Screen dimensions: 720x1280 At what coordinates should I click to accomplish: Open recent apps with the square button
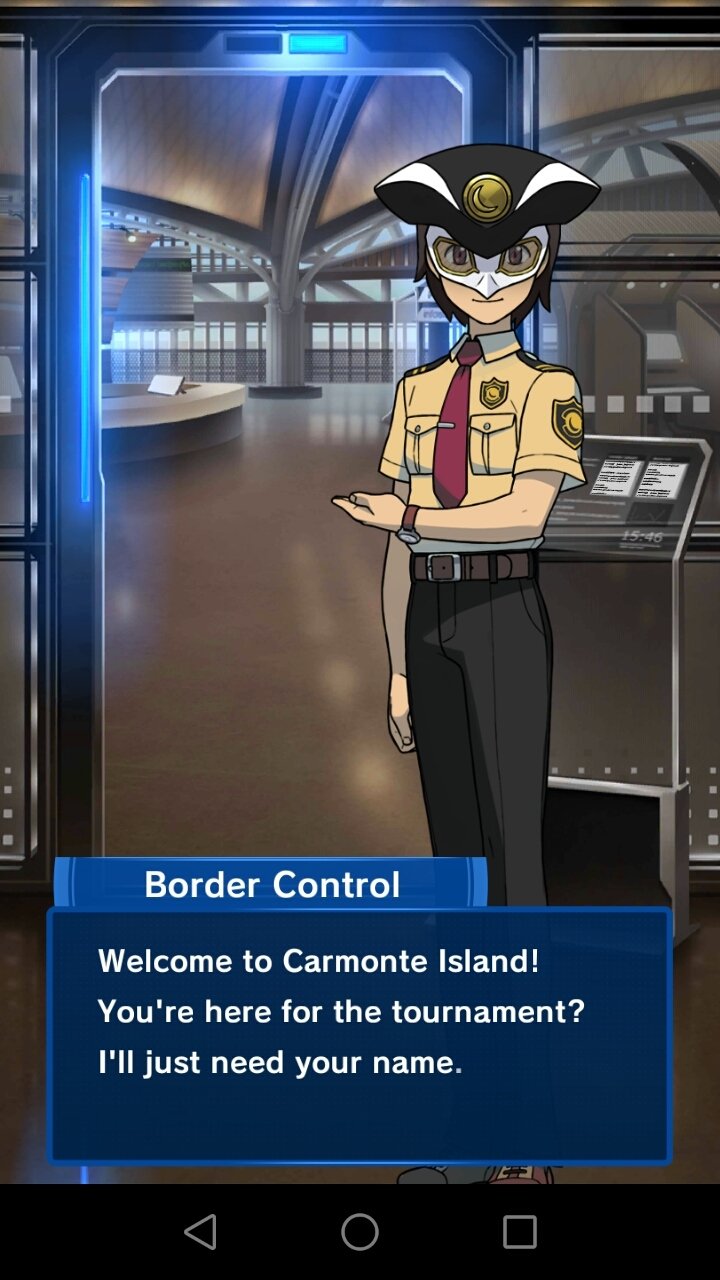[520, 1232]
